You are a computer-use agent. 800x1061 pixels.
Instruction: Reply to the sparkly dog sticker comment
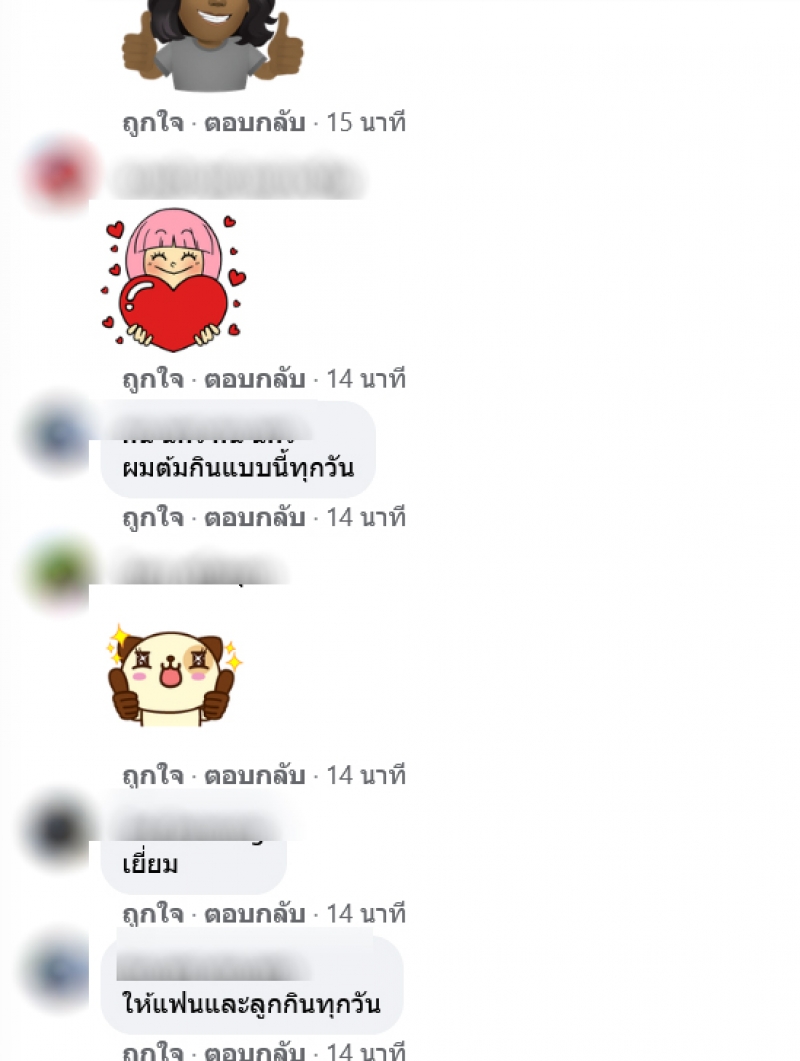tap(254, 776)
